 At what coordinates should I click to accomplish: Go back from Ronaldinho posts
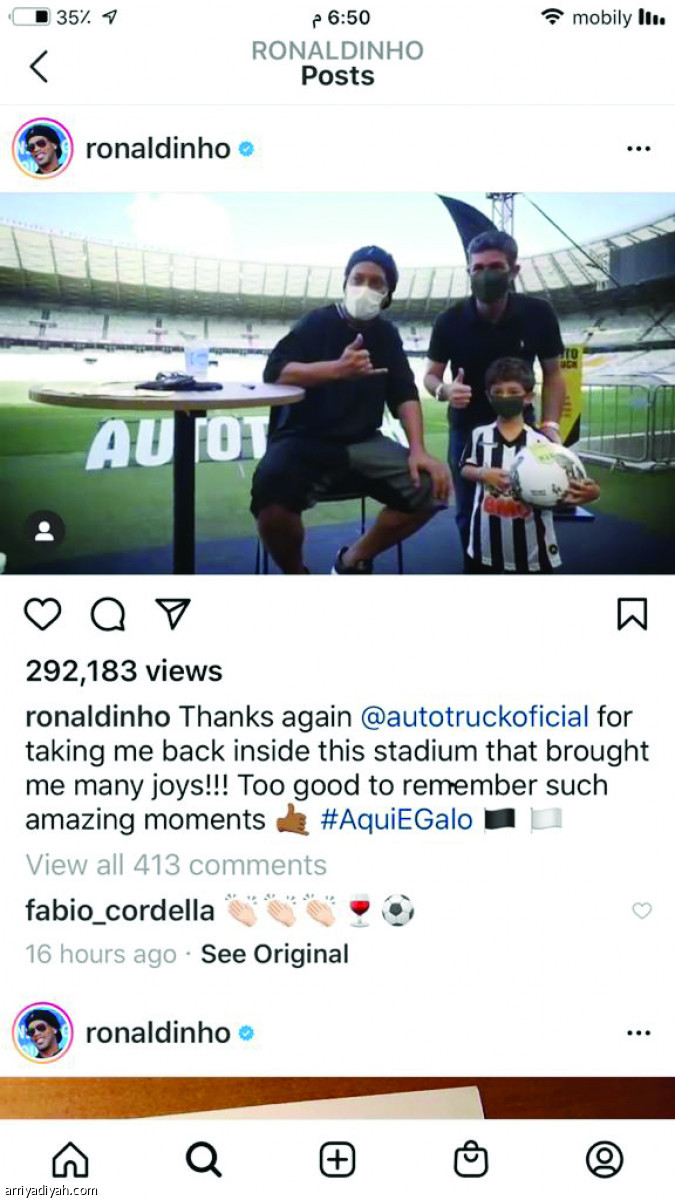pyautogui.click(x=38, y=65)
